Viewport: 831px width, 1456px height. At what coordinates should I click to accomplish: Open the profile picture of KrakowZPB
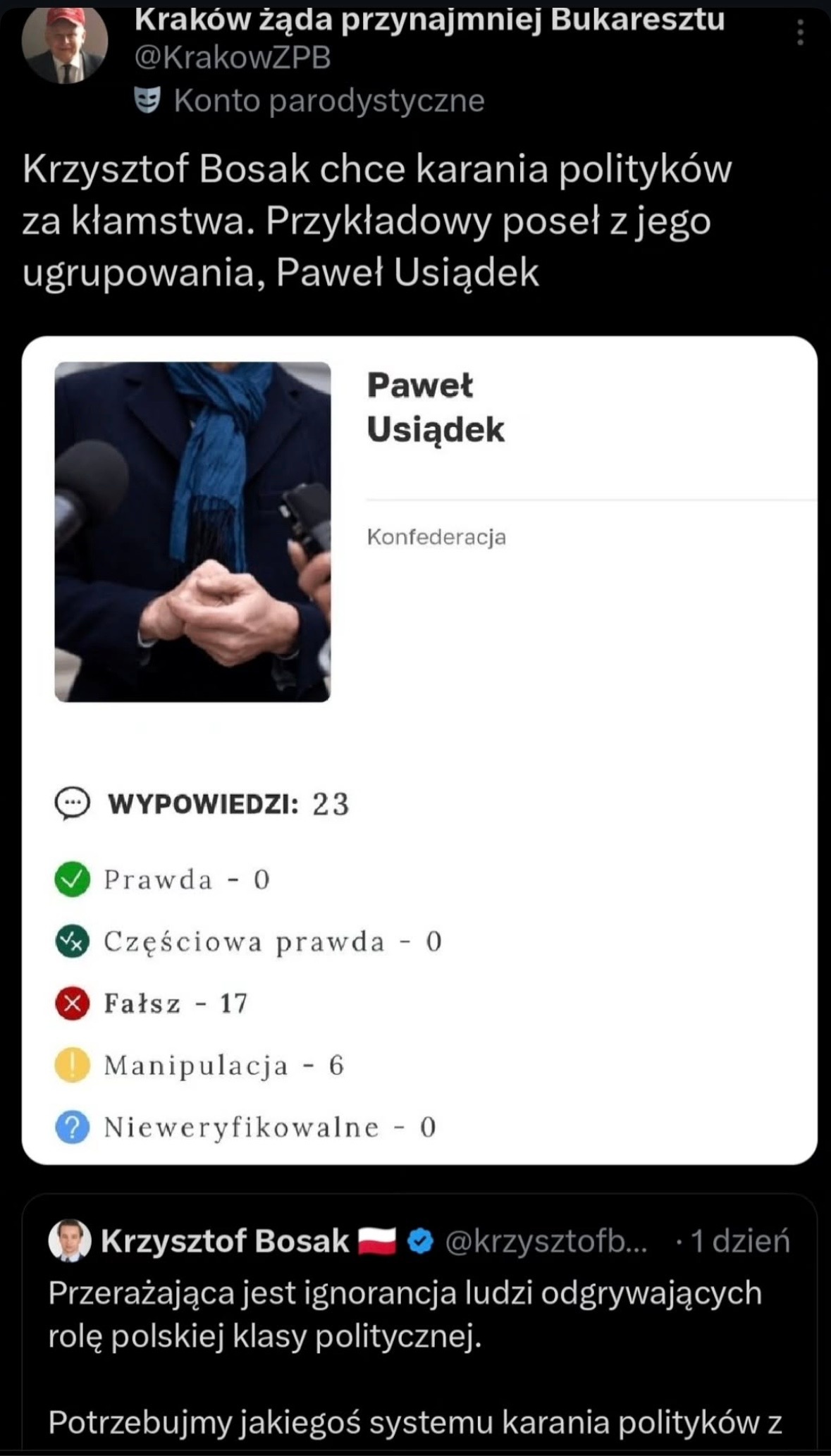click(x=65, y=44)
